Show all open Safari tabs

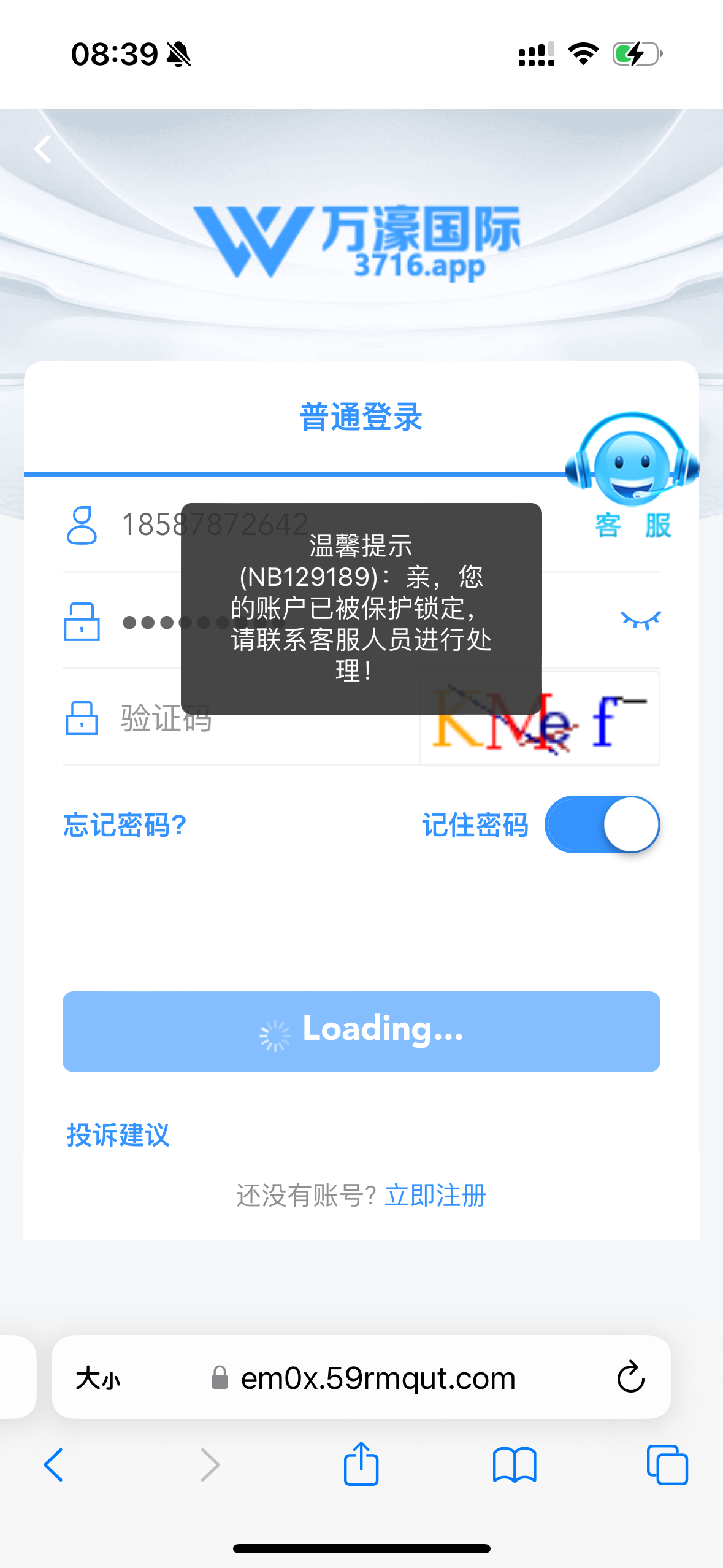pyautogui.click(x=667, y=1465)
